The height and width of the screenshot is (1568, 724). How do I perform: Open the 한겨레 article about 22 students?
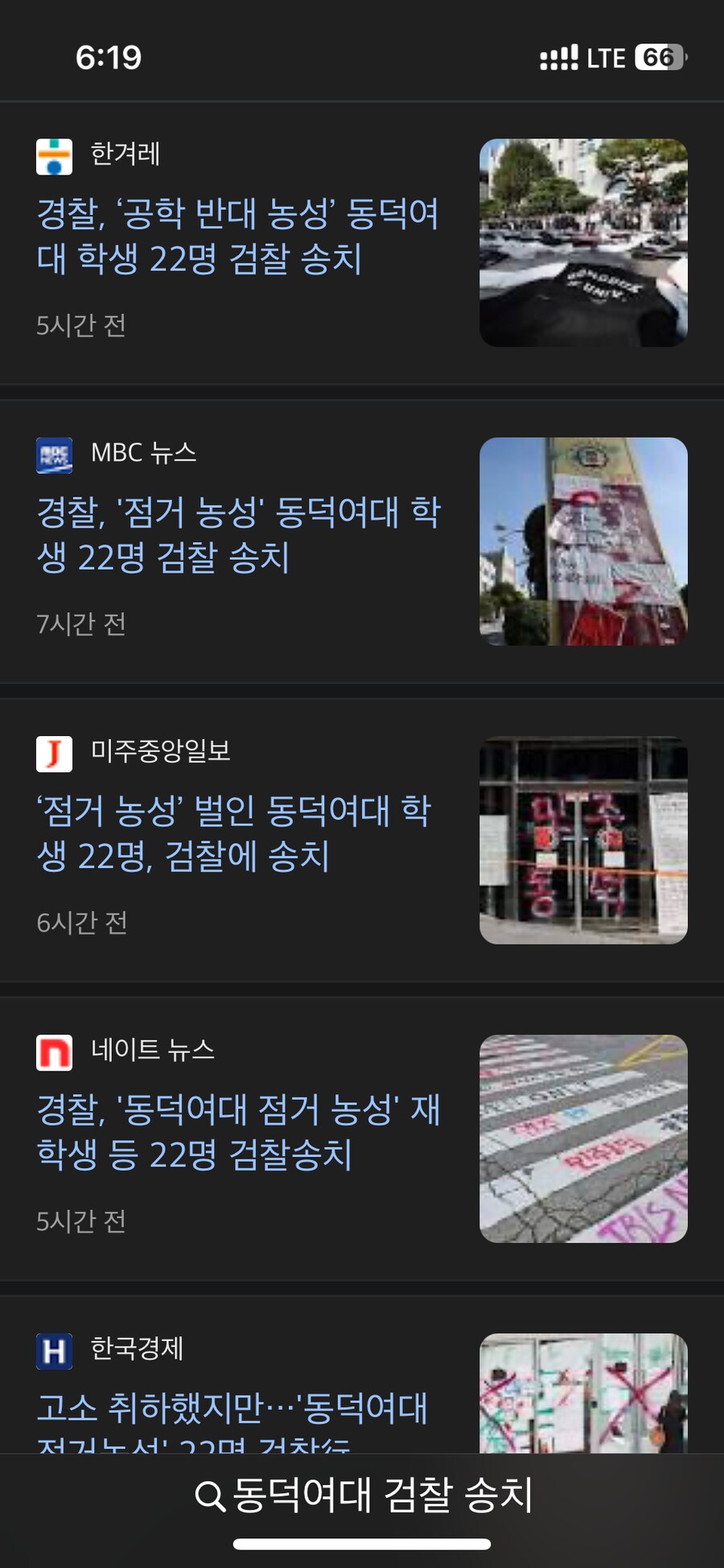[x=237, y=235]
